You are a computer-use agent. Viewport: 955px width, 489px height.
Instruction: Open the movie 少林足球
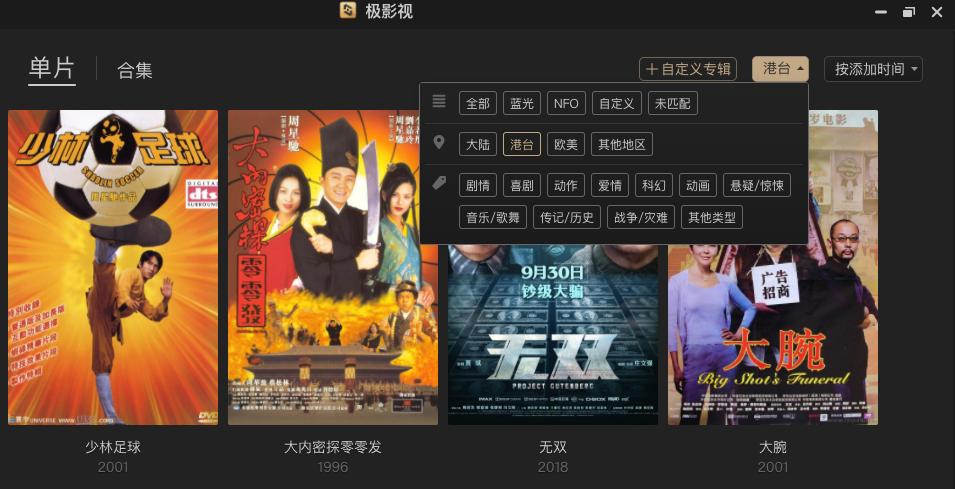click(x=113, y=267)
